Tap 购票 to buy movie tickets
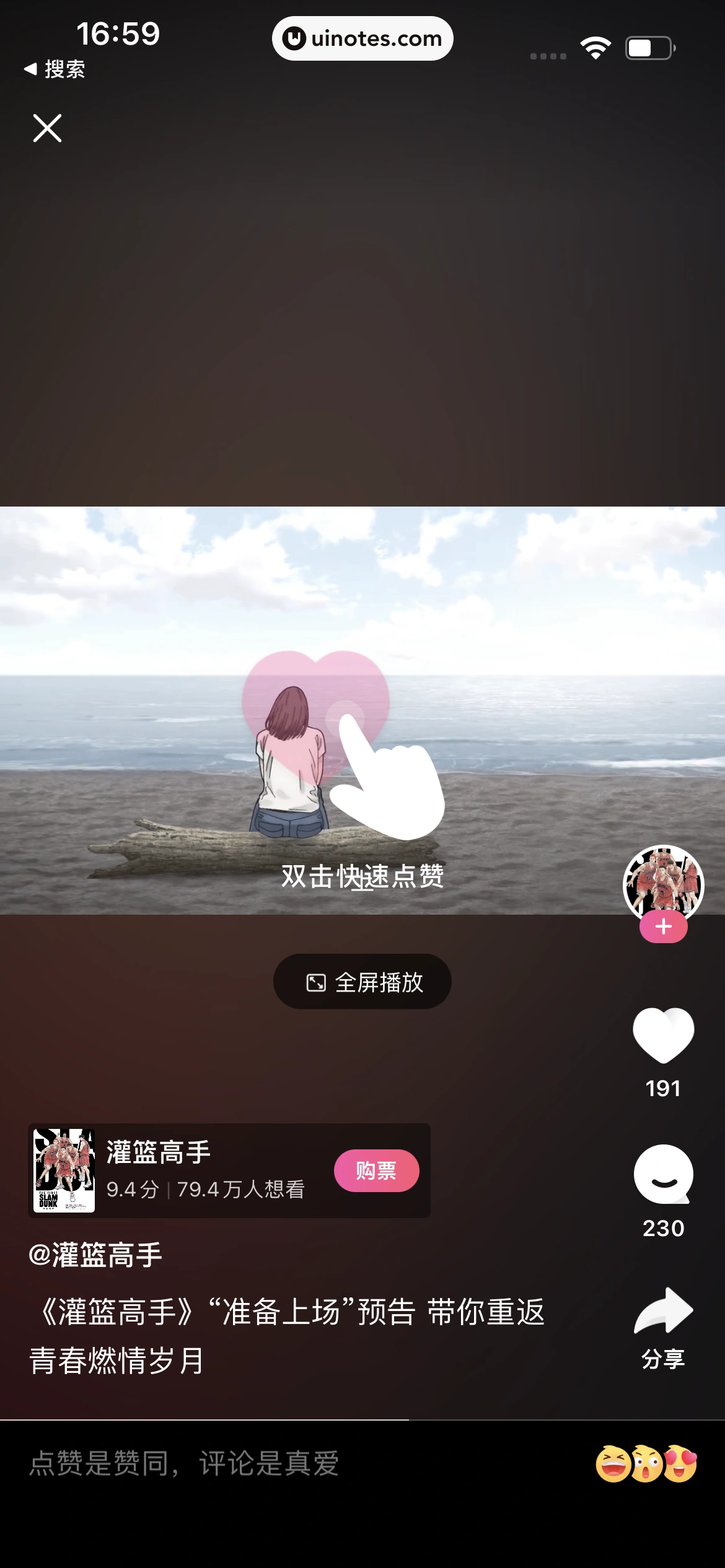 376,1170
